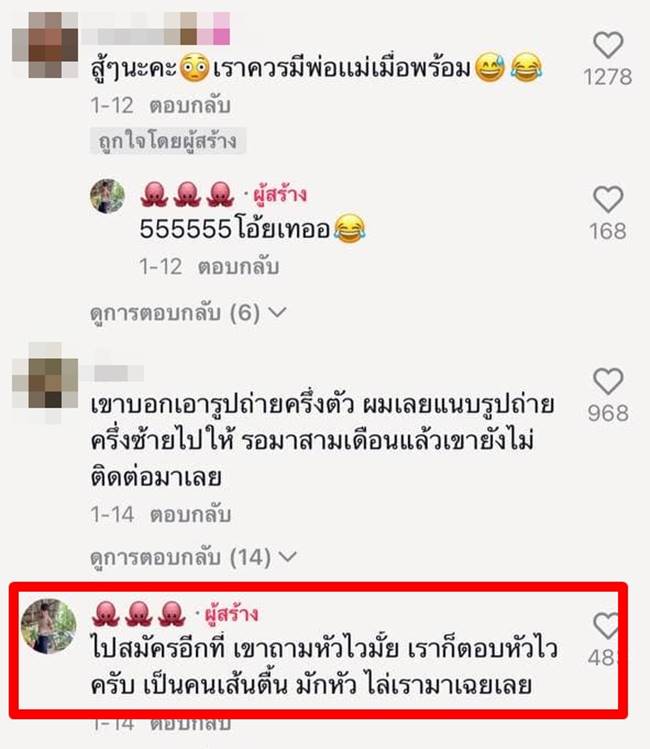Viewport: 650px width, 749px height.
Task: Open creator's avatar beside ไปสมัครอีกที่ comment
Action: coord(48,627)
